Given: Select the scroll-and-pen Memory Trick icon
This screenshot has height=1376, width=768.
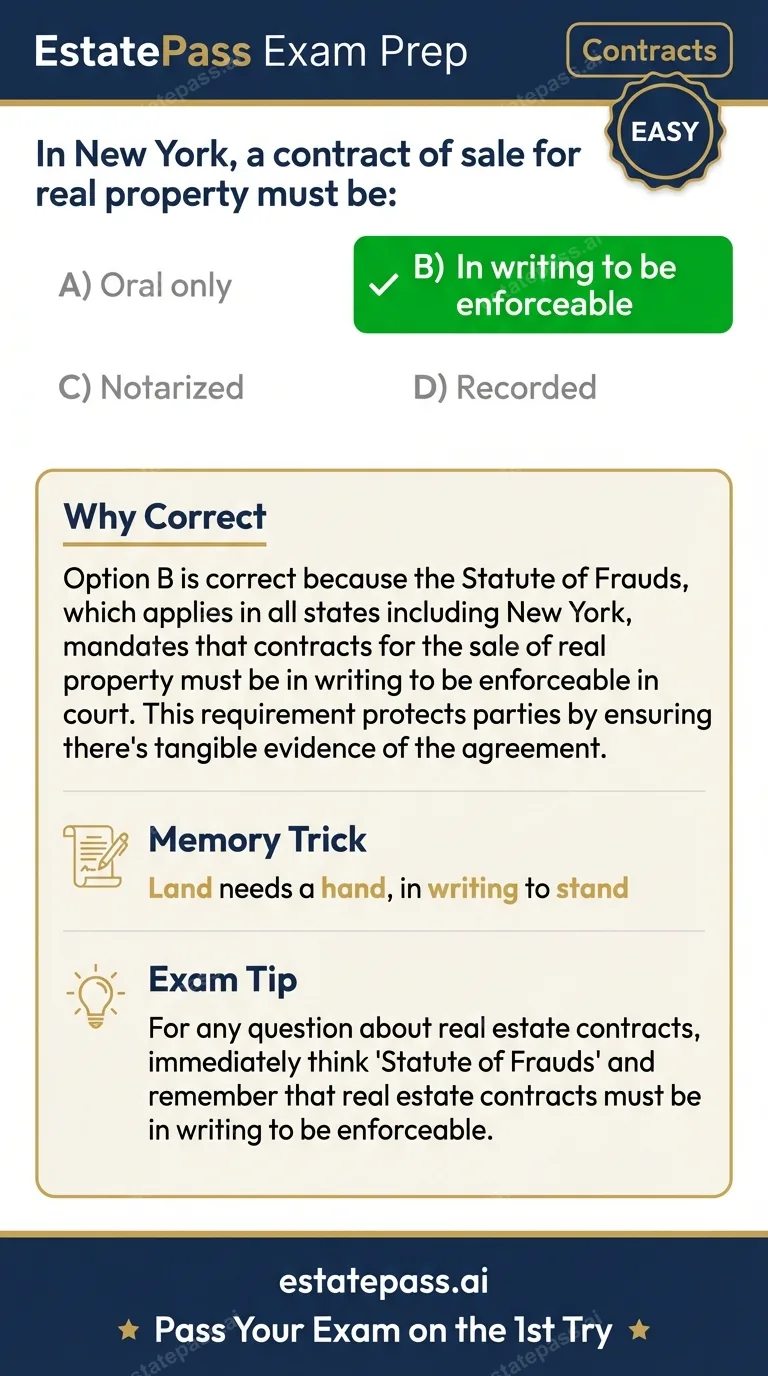Looking at the screenshot, I should (92, 857).
